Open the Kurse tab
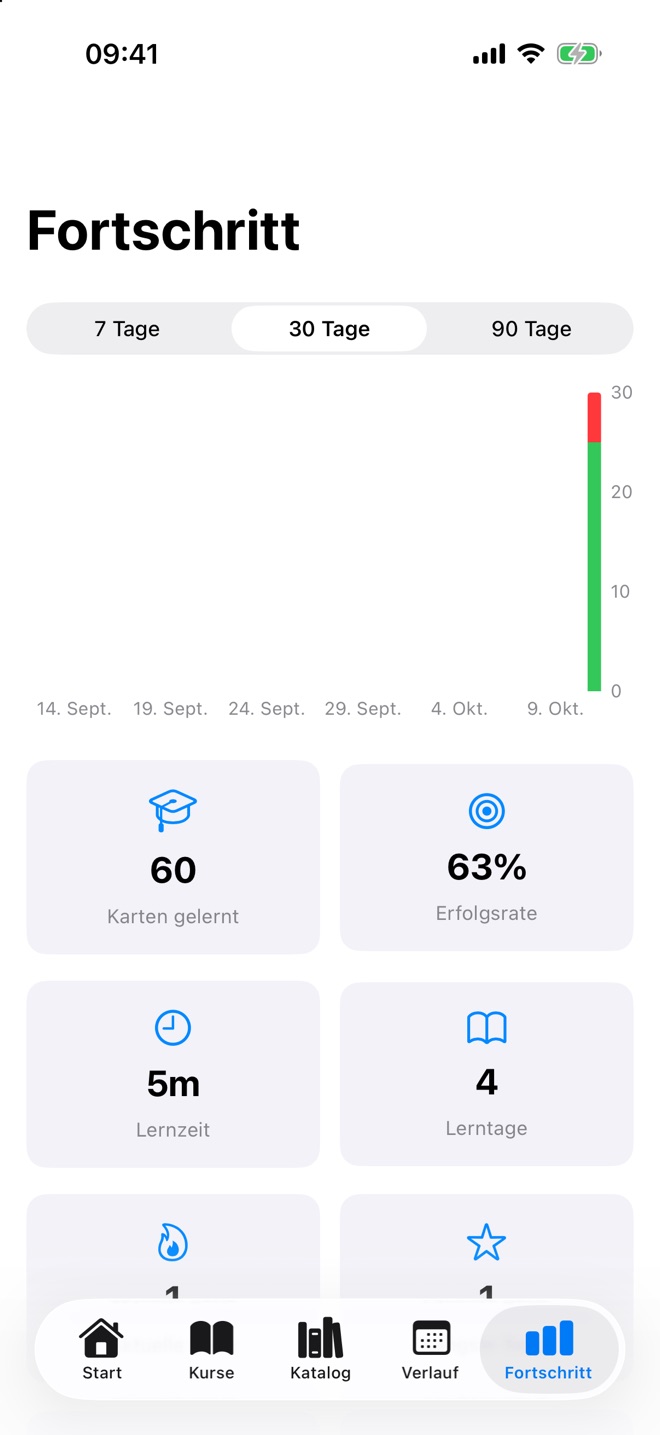This screenshot has width=660, height=1435. pos(211,1350)
